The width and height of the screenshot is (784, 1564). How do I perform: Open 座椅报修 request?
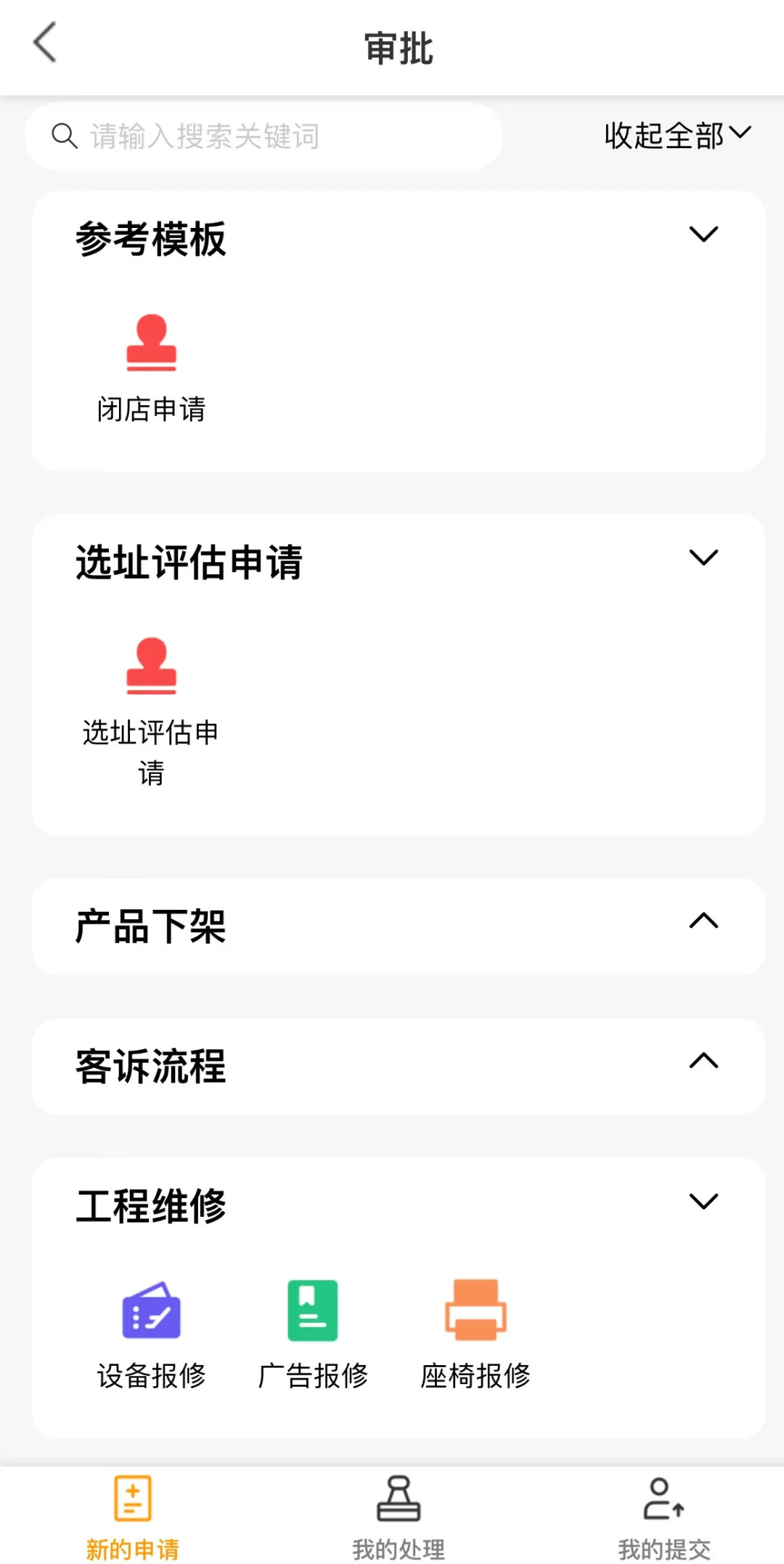coord(475,1335)
